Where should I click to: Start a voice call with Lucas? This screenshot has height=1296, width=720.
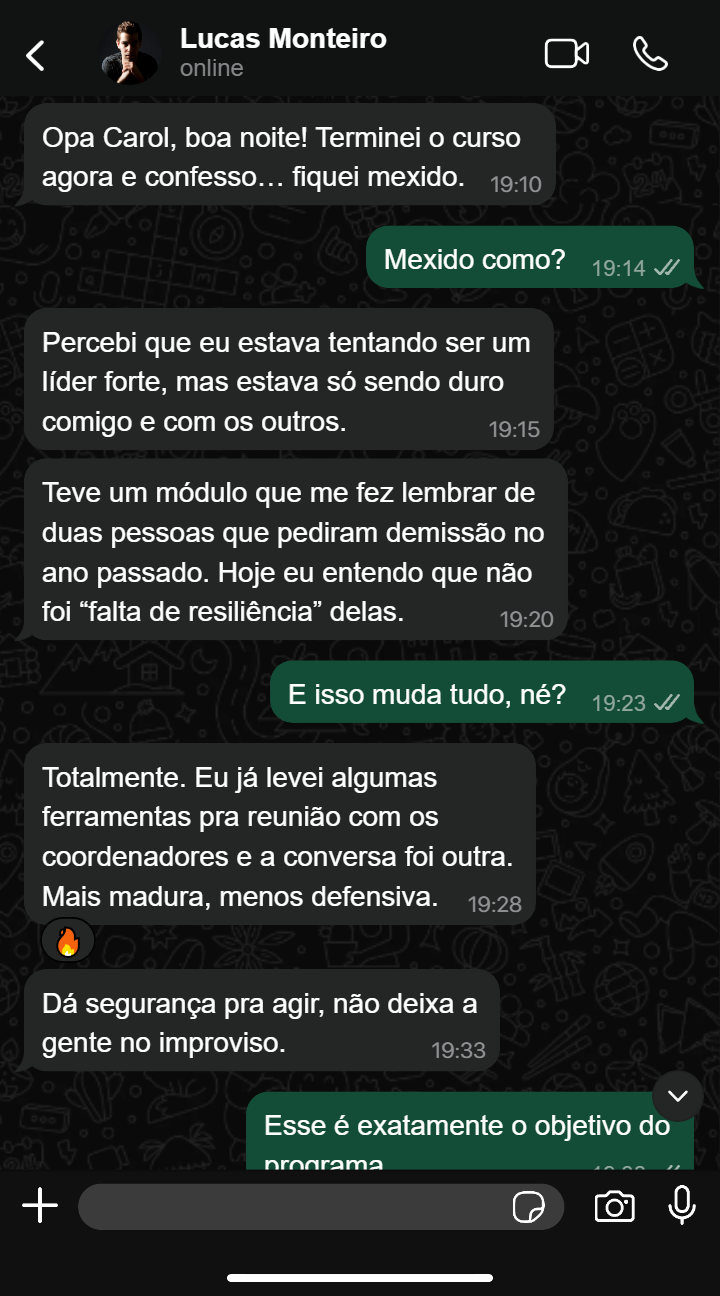pyautogui.click(x=650, y=54)
